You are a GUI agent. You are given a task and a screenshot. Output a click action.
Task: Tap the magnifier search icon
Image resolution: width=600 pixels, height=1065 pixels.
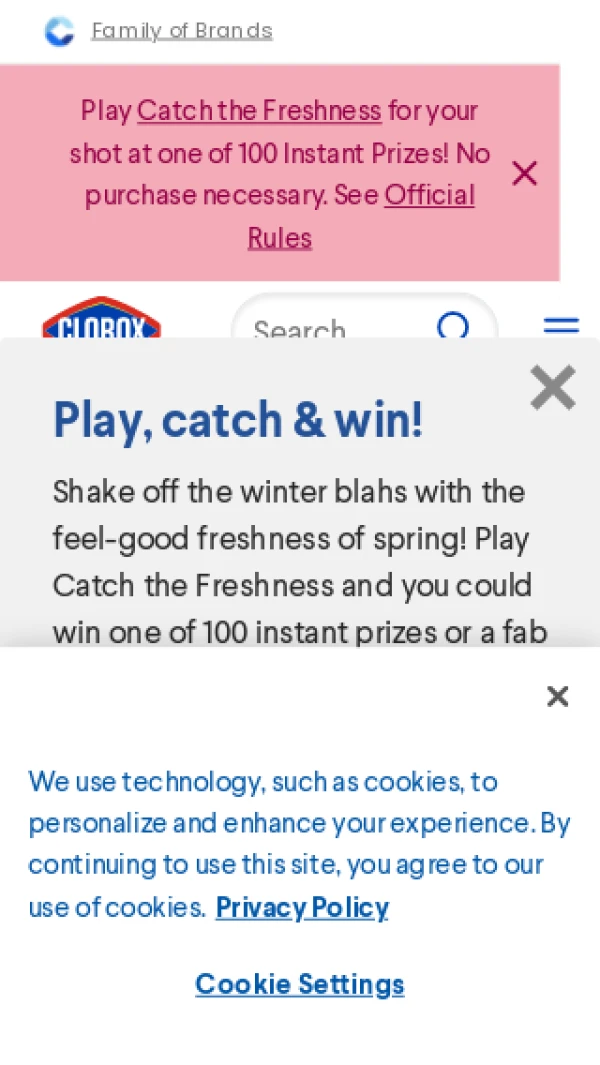pyautogui.click(x=453, y=326)
